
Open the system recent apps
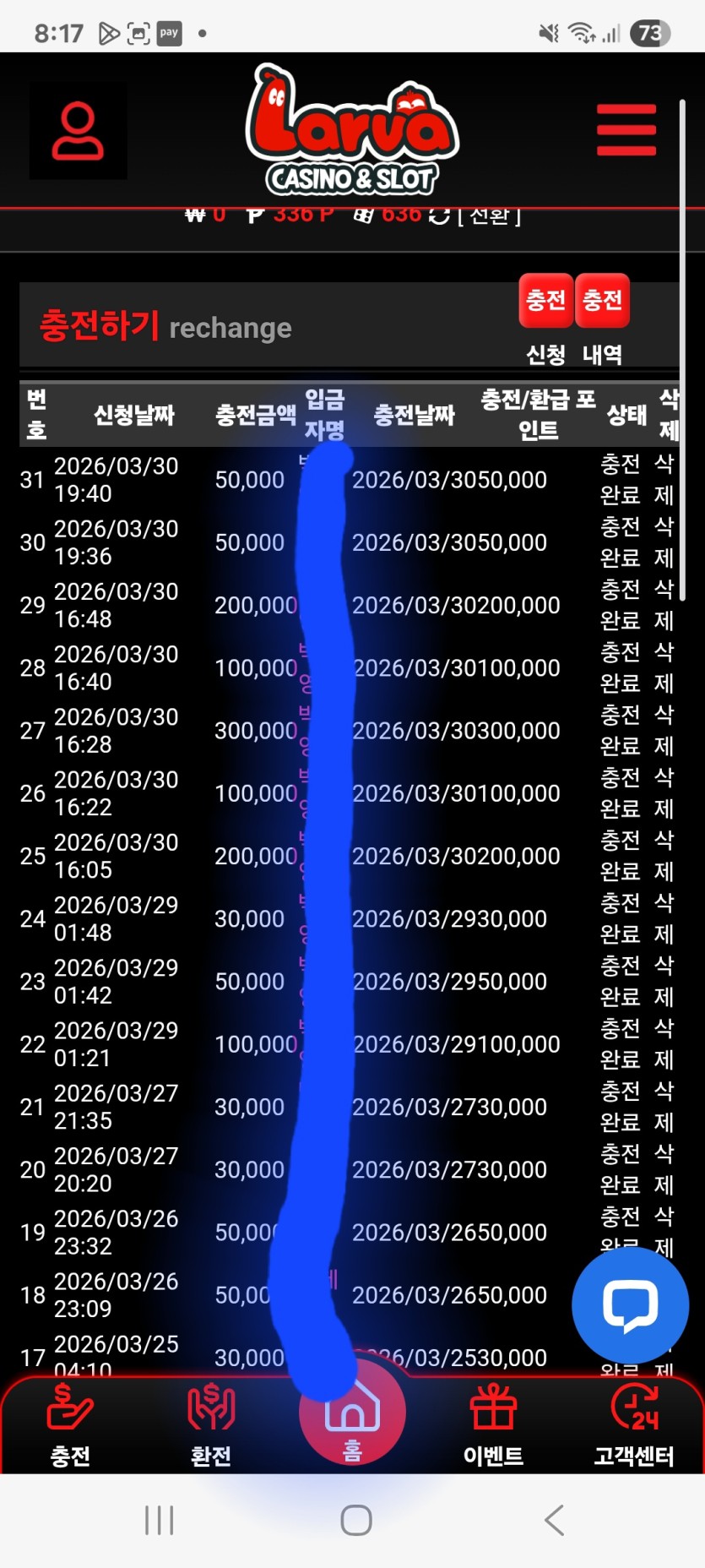click(x=159, y=1520)
